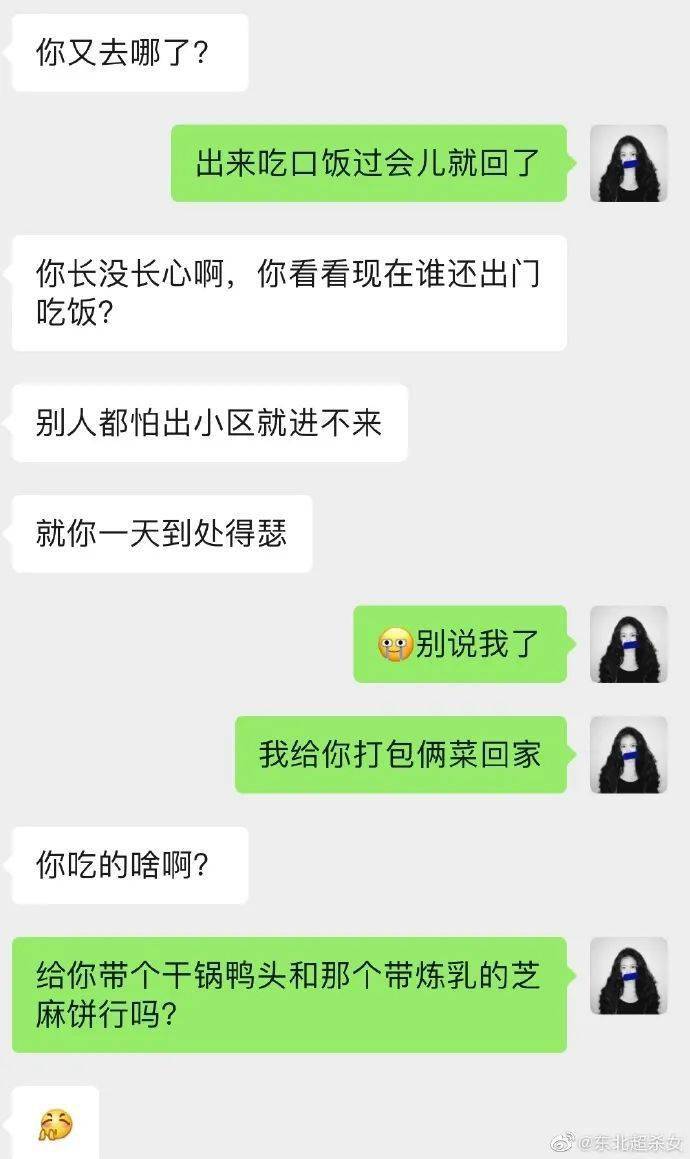View profile from avatar beside 我给你打包俩菜回家

click(x=629, y=755)
